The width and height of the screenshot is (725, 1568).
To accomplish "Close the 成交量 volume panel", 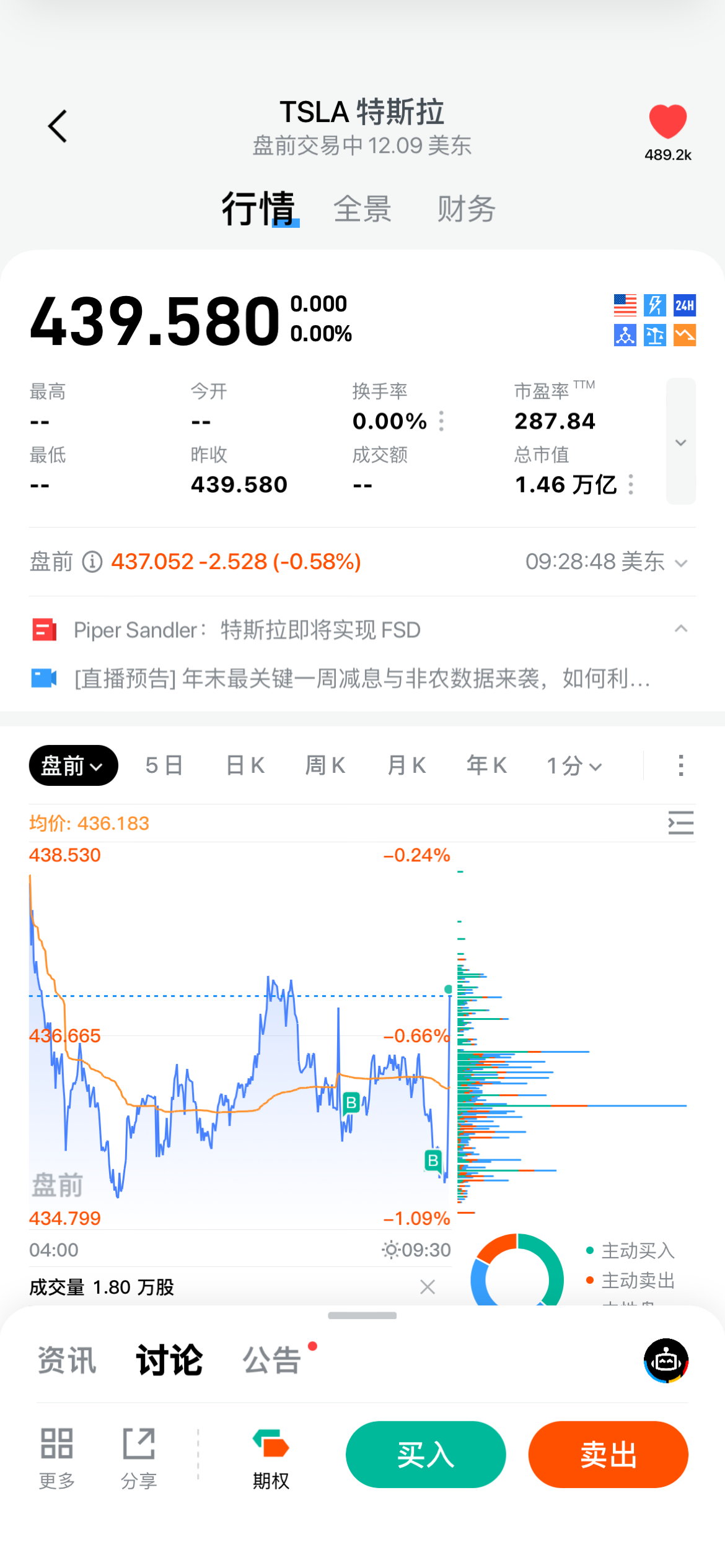I will (428, 1287).
